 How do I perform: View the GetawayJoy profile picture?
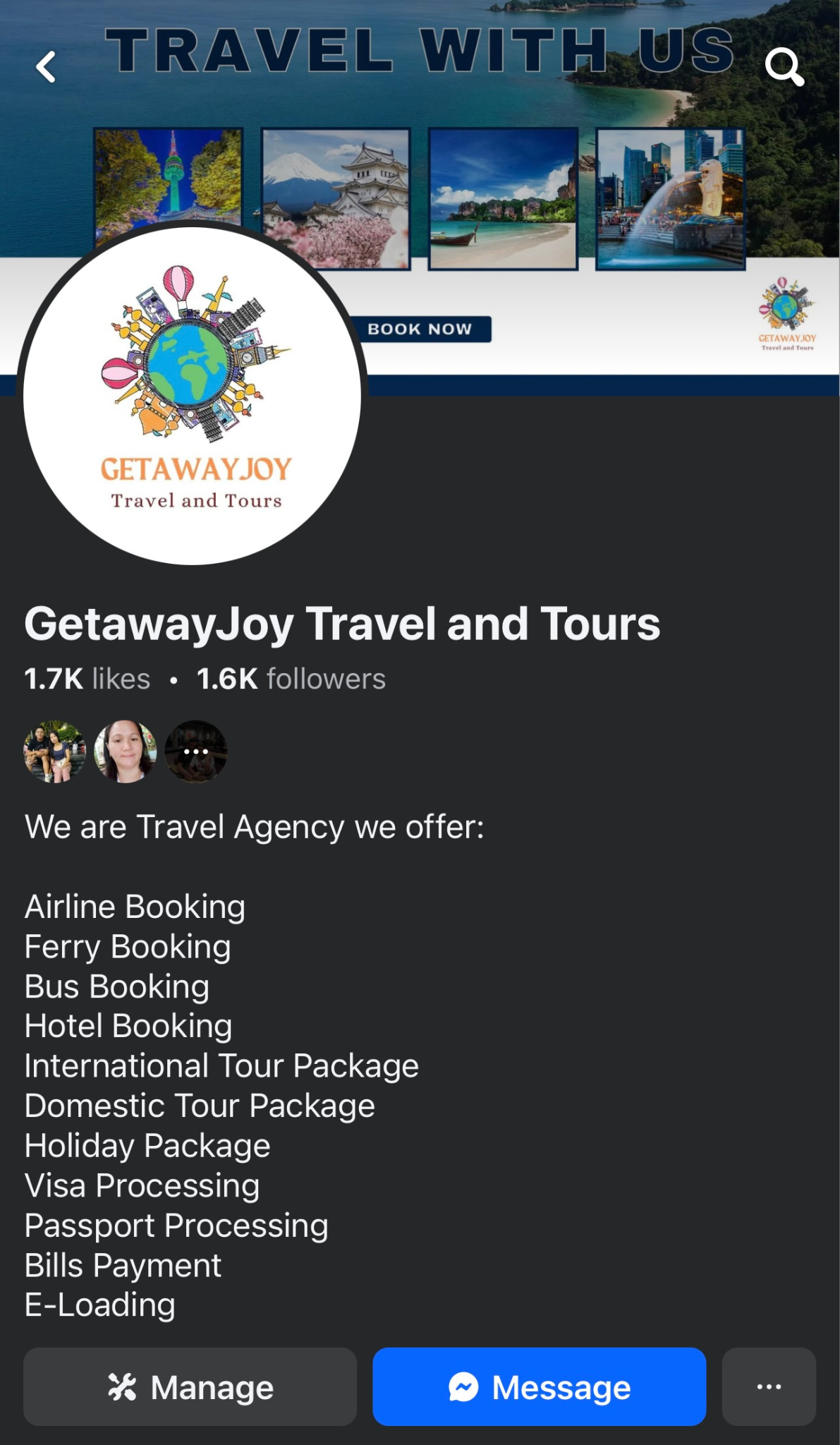tap(192, 395)
